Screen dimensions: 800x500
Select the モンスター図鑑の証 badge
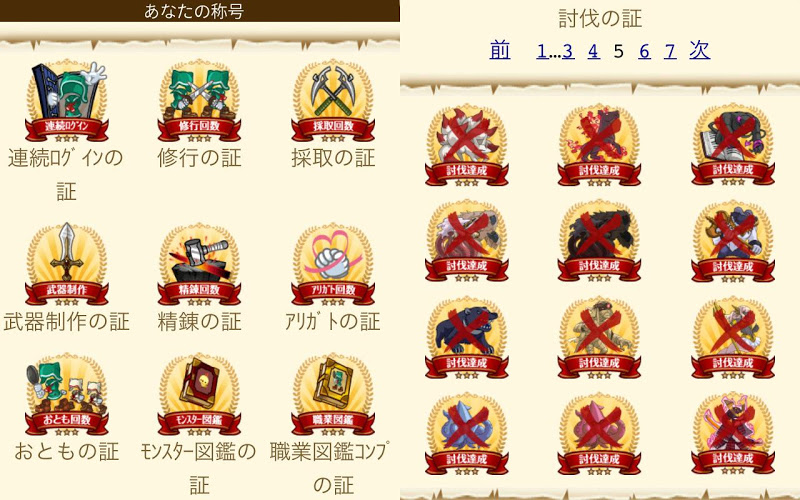click(199, 395)
